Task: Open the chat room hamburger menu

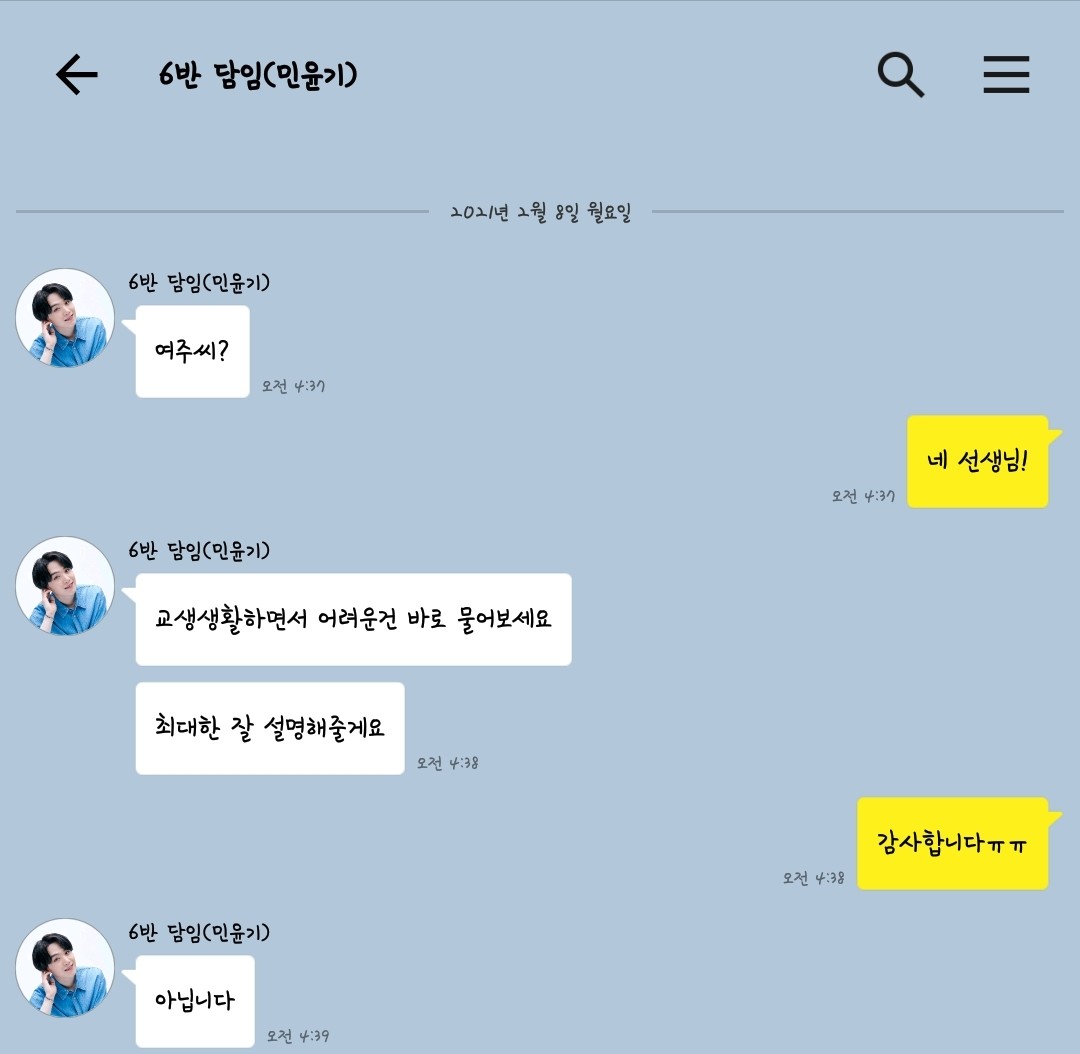Action: 1005,75
